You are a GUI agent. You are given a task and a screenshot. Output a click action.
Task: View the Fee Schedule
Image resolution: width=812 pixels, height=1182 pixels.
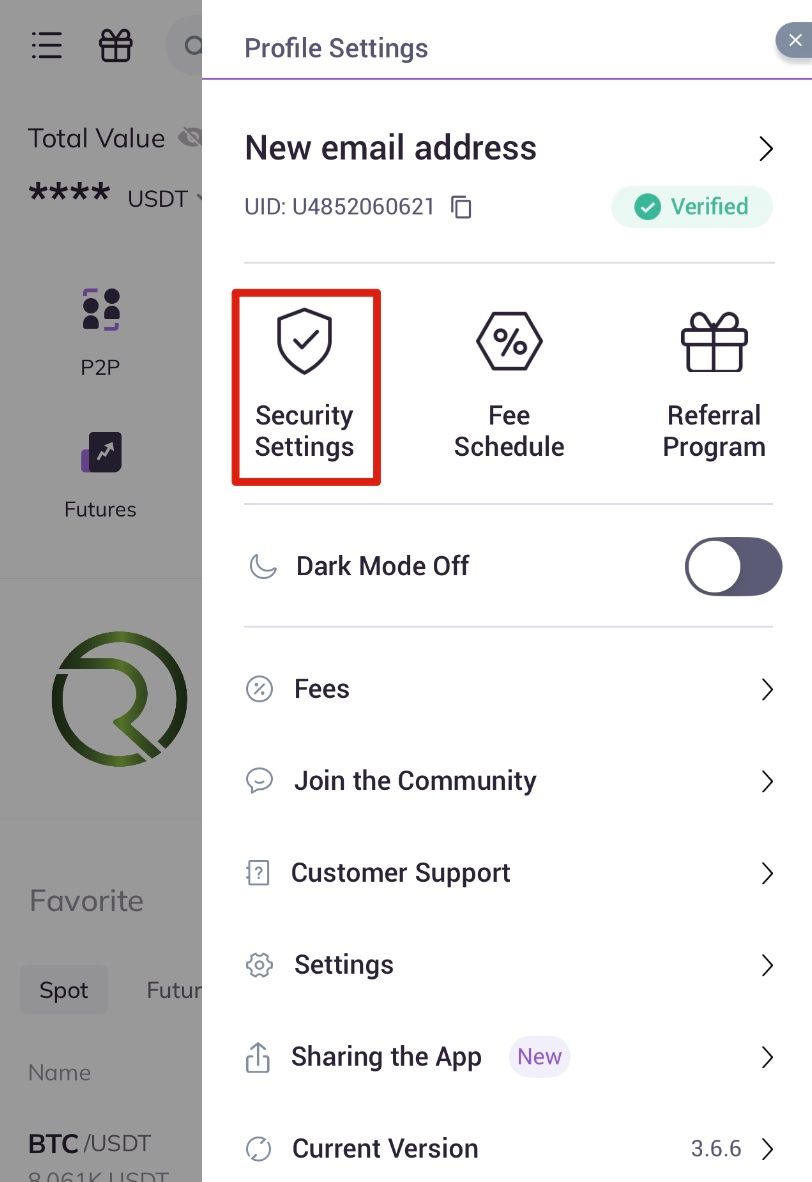coord(509,387)
